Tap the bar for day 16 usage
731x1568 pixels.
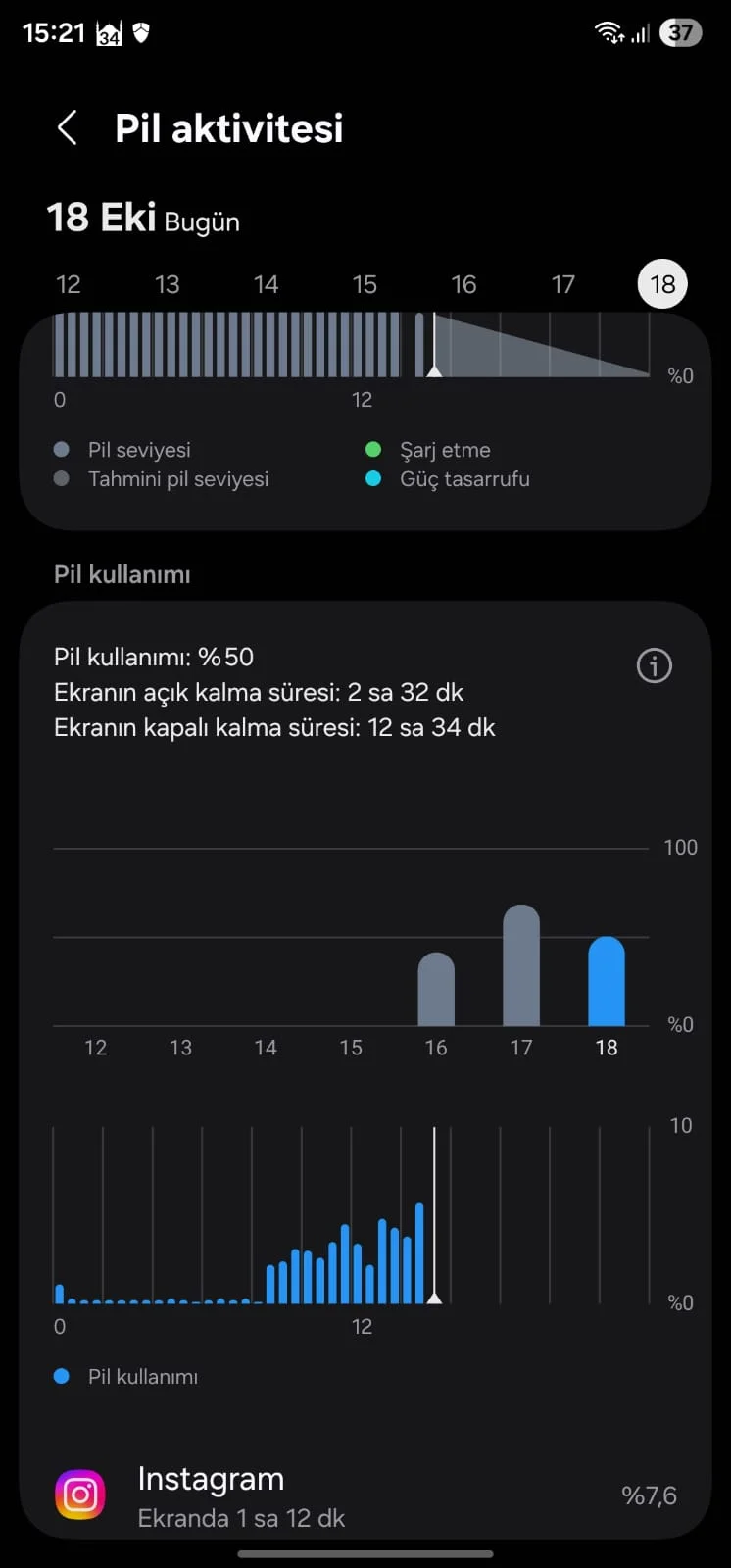pyautogui.click(x=436, y=990)
